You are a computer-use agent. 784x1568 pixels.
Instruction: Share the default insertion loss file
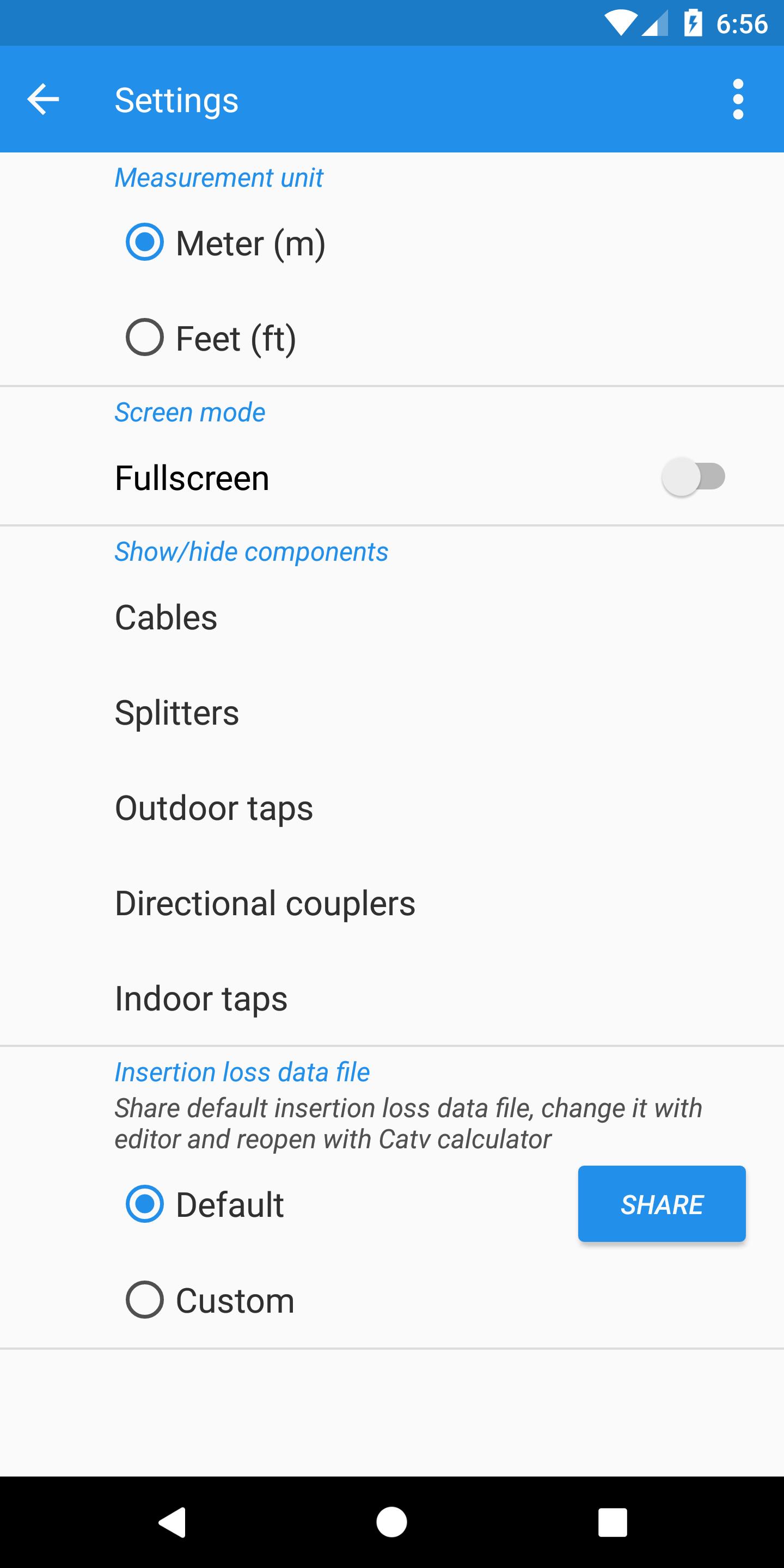coord(661,1204)
